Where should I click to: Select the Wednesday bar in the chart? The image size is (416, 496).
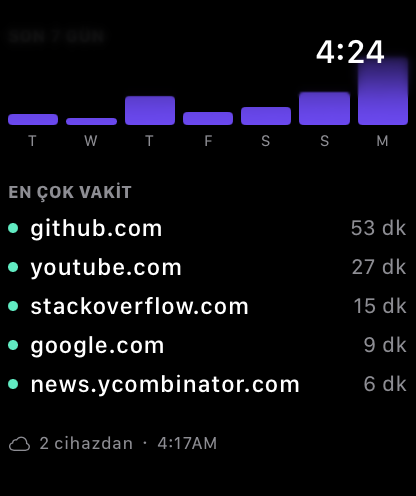91,121
